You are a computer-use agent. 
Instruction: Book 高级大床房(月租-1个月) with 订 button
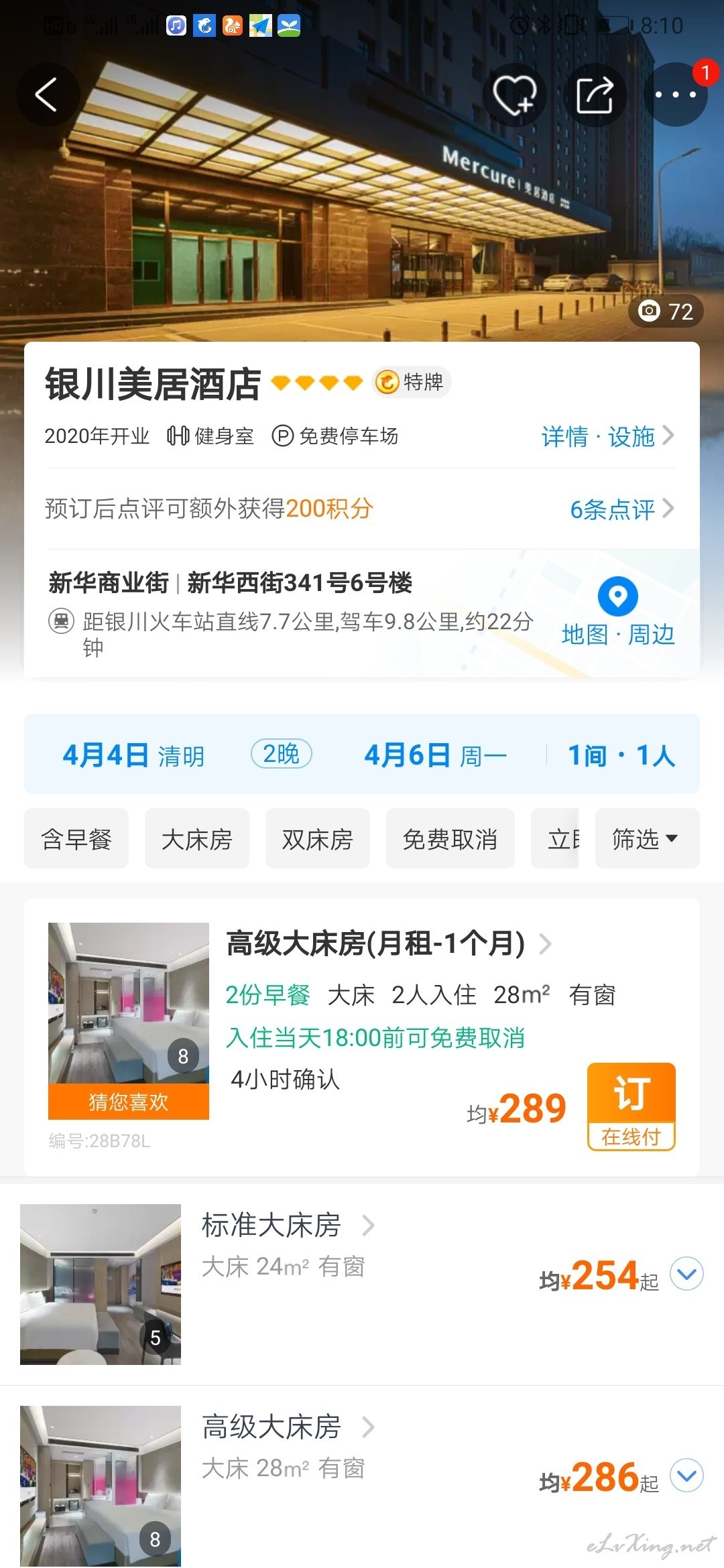point(631,1107)
